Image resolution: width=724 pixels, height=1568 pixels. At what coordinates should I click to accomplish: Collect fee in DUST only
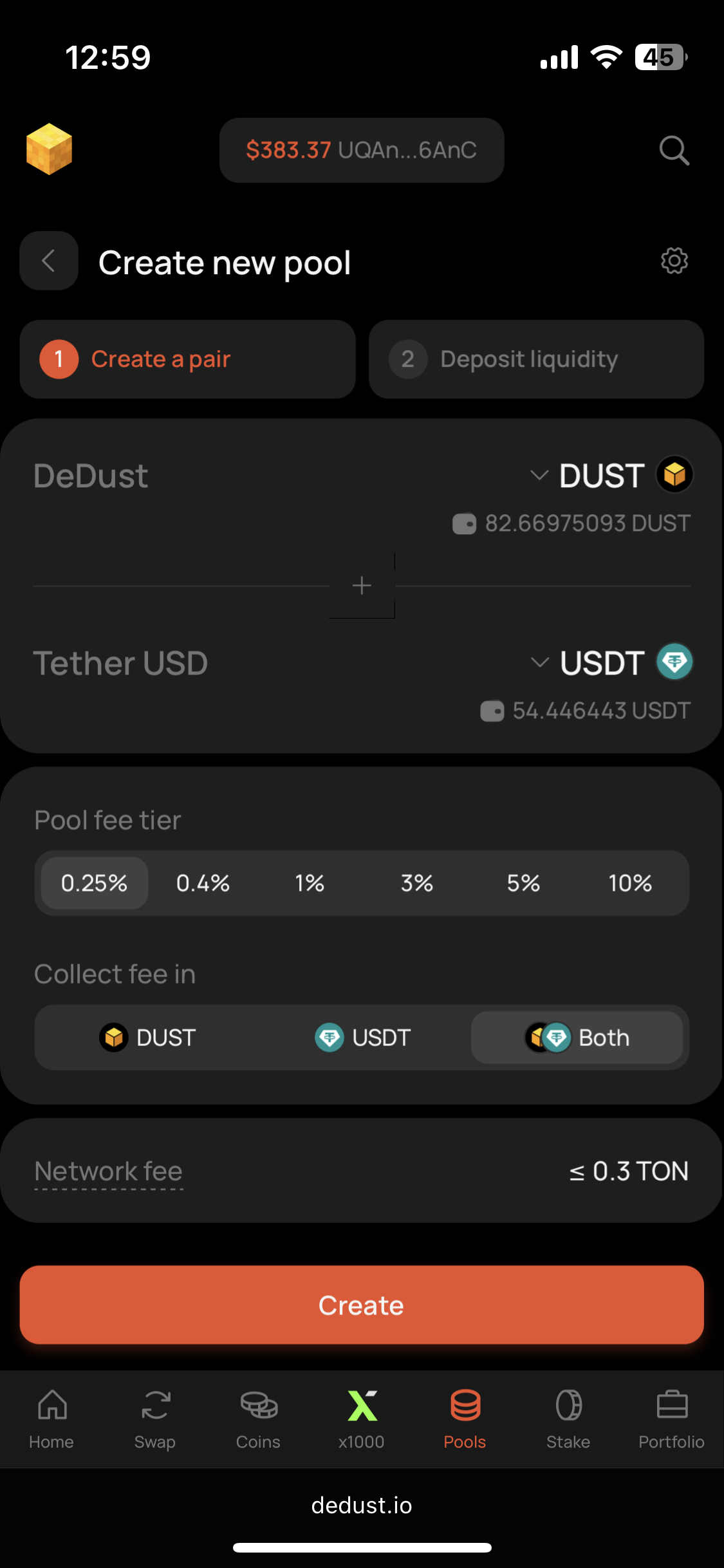148,1038
